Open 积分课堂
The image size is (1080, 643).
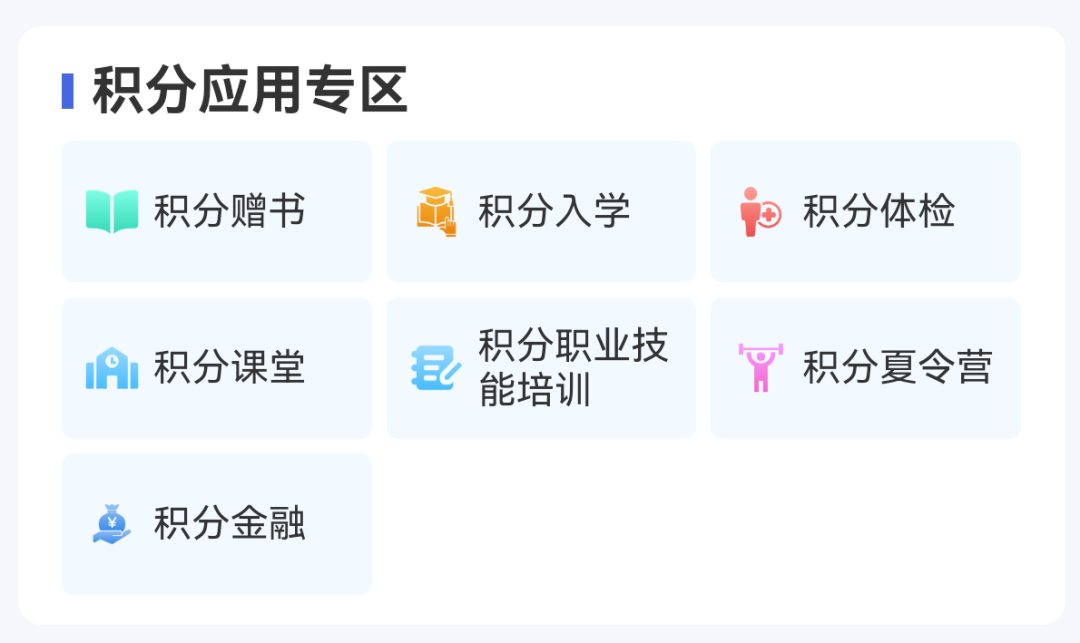pos(216,367)
